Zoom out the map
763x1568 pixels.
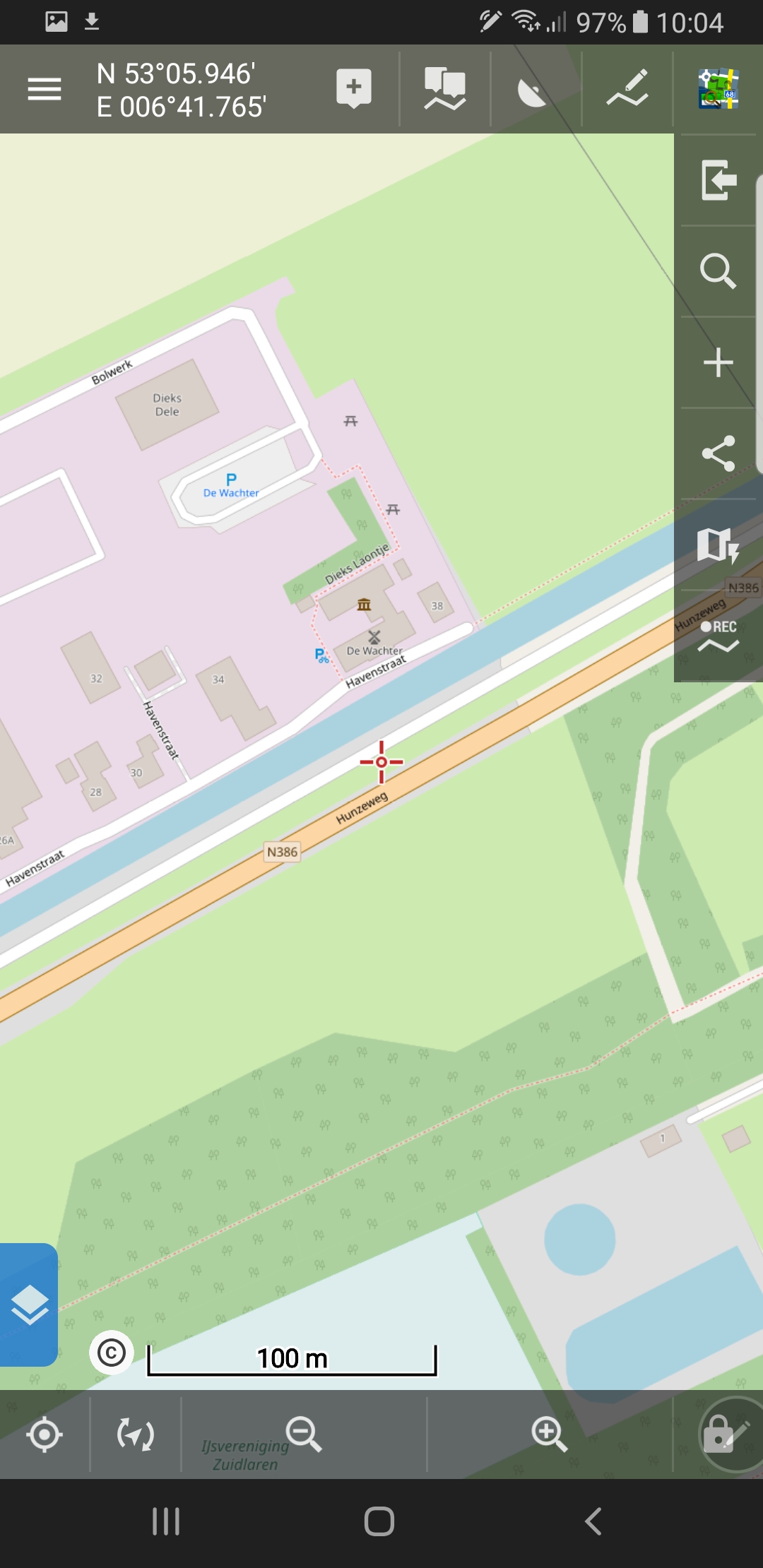(304, 1435)
